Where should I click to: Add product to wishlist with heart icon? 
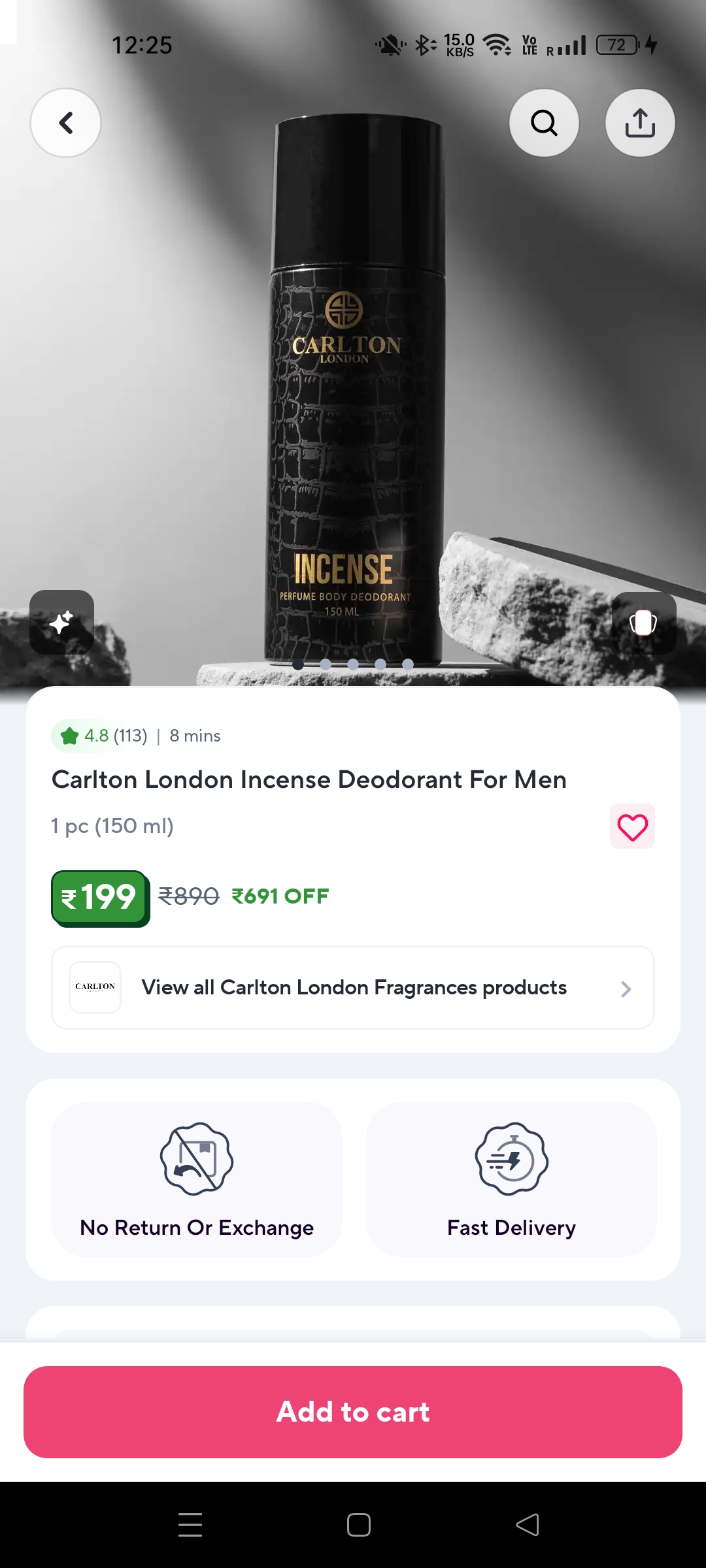[632, 826]
